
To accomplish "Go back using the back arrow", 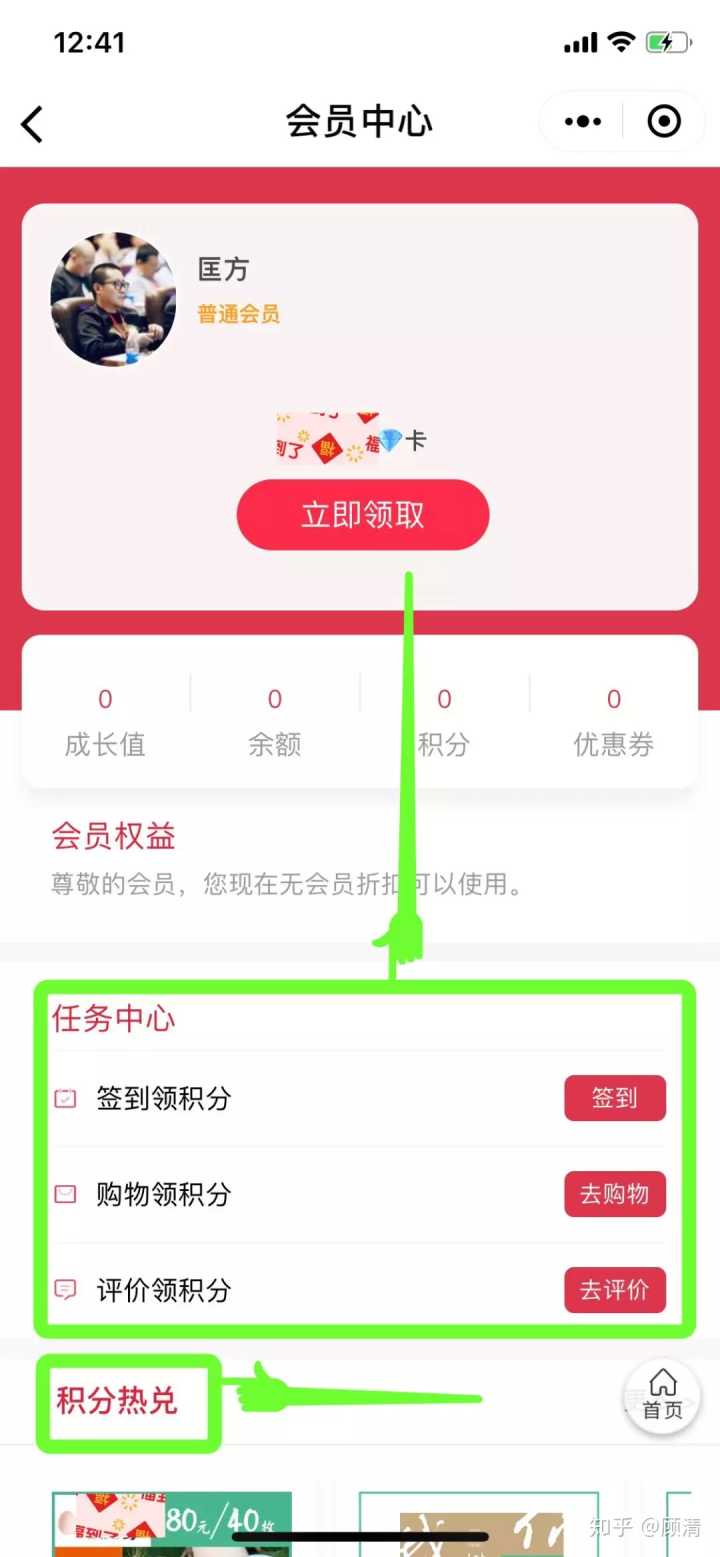I will pyautogui.click(x=32, y=124).
